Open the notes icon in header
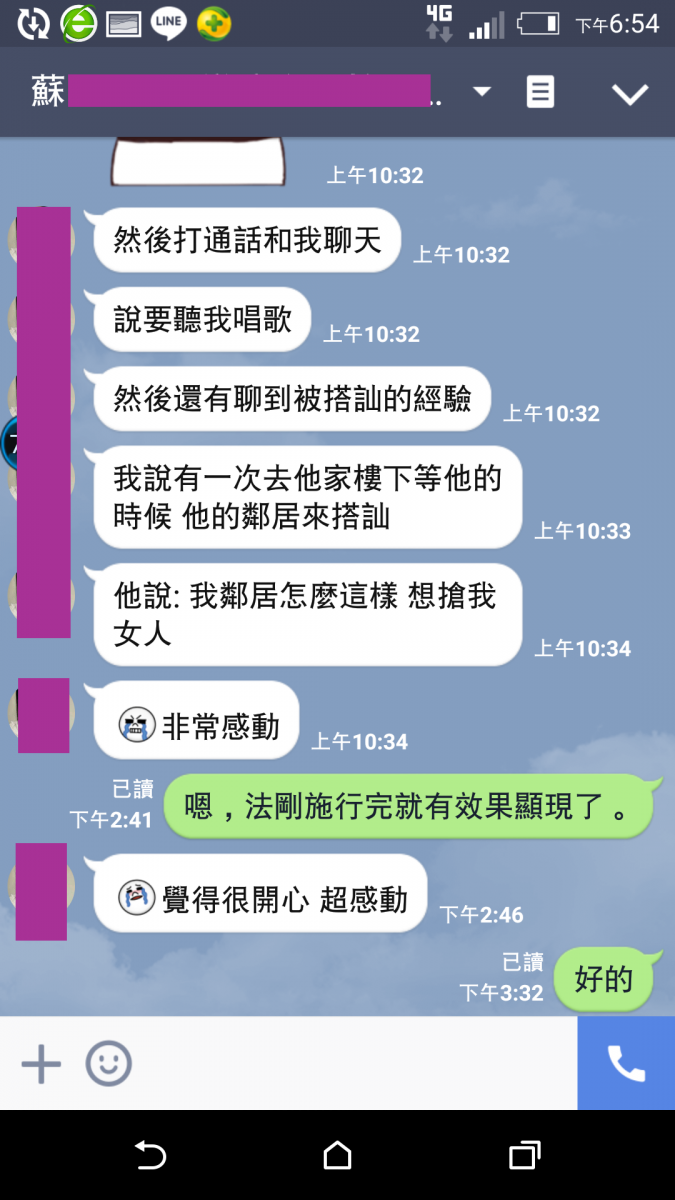The width and height of the screenshot is (675, 1200). 540,92
